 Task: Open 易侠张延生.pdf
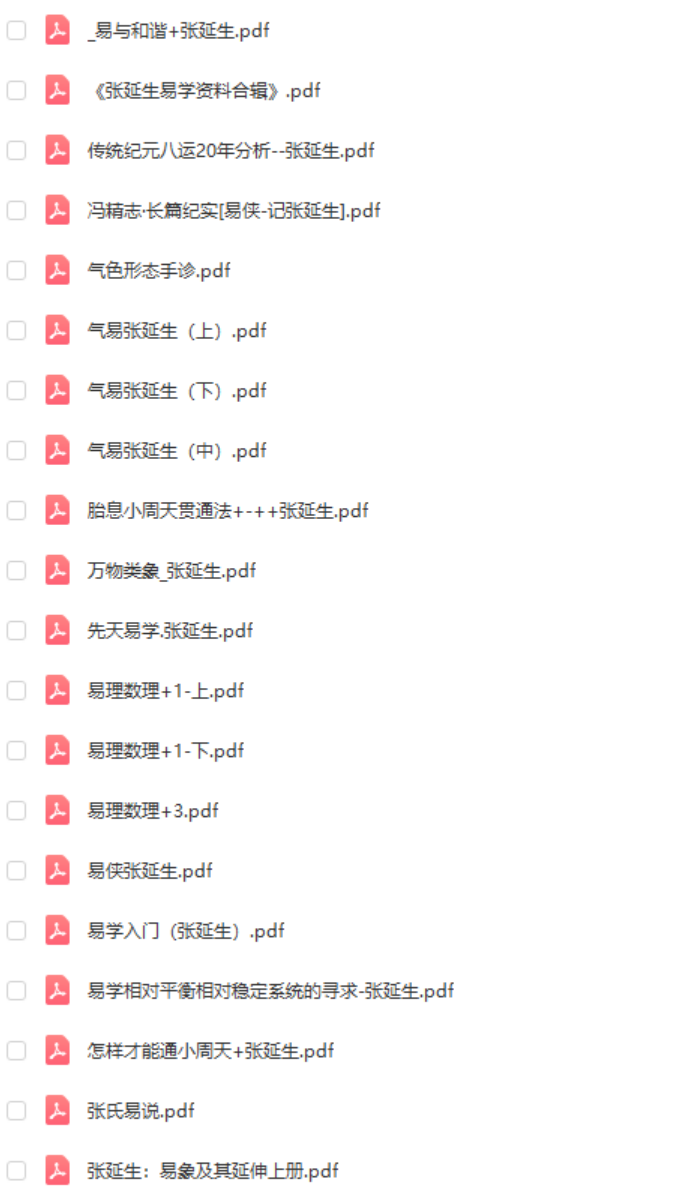pyautogui.click(x=150, y=871)
